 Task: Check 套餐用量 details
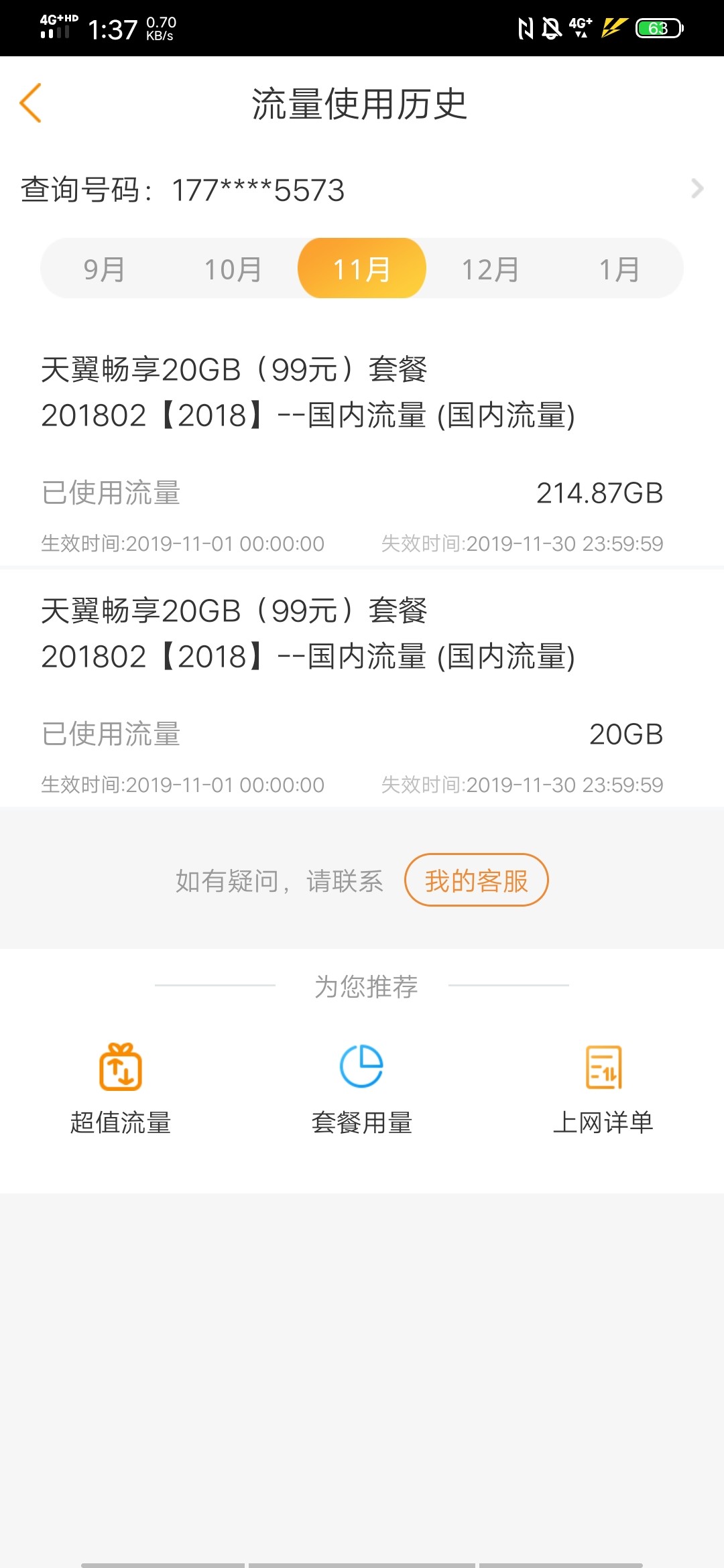coord(362,1089)
